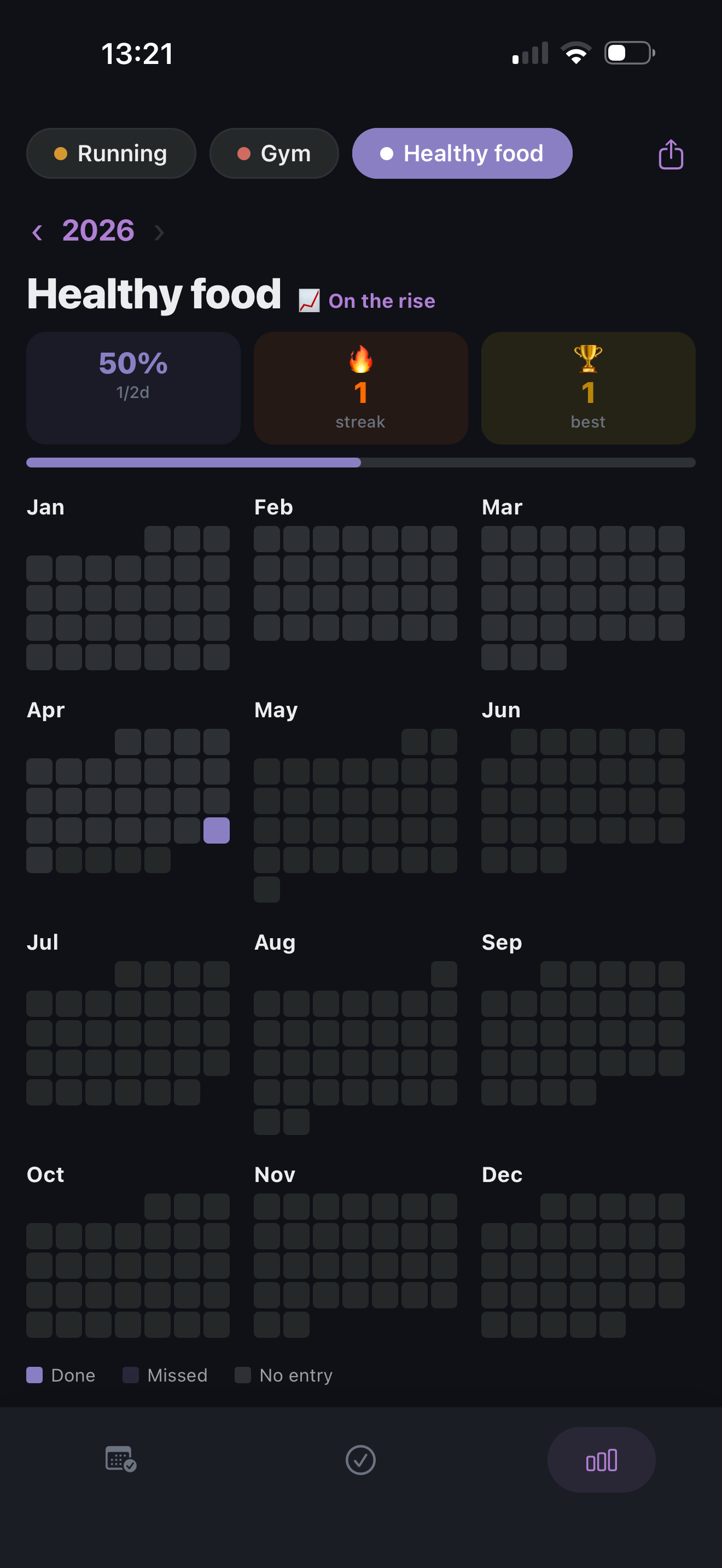Screen dimensions: 722x1568
Task: Go to the next year
Action: [159, 232]
